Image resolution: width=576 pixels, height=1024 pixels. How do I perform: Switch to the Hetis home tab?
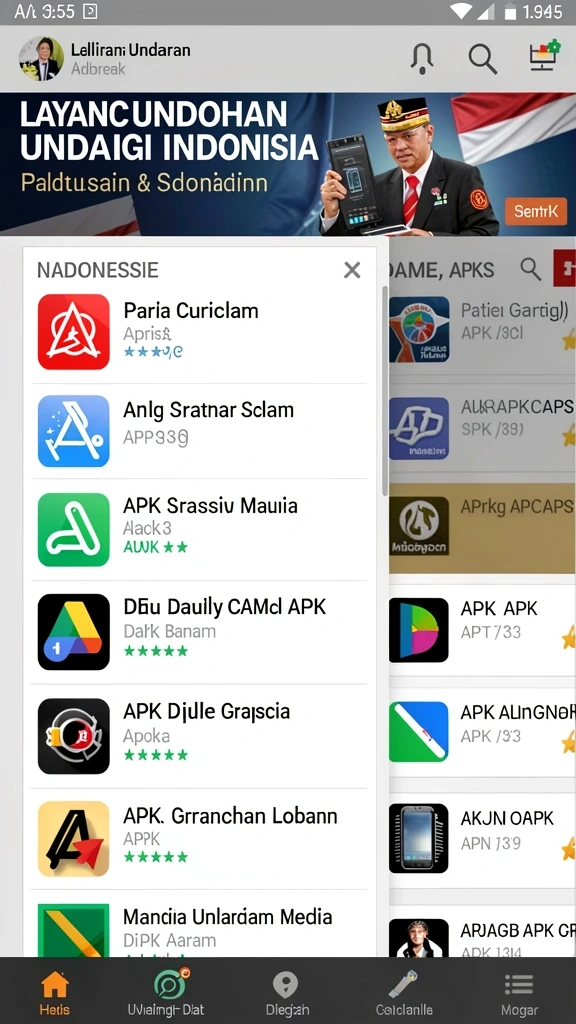coord(54,991)
